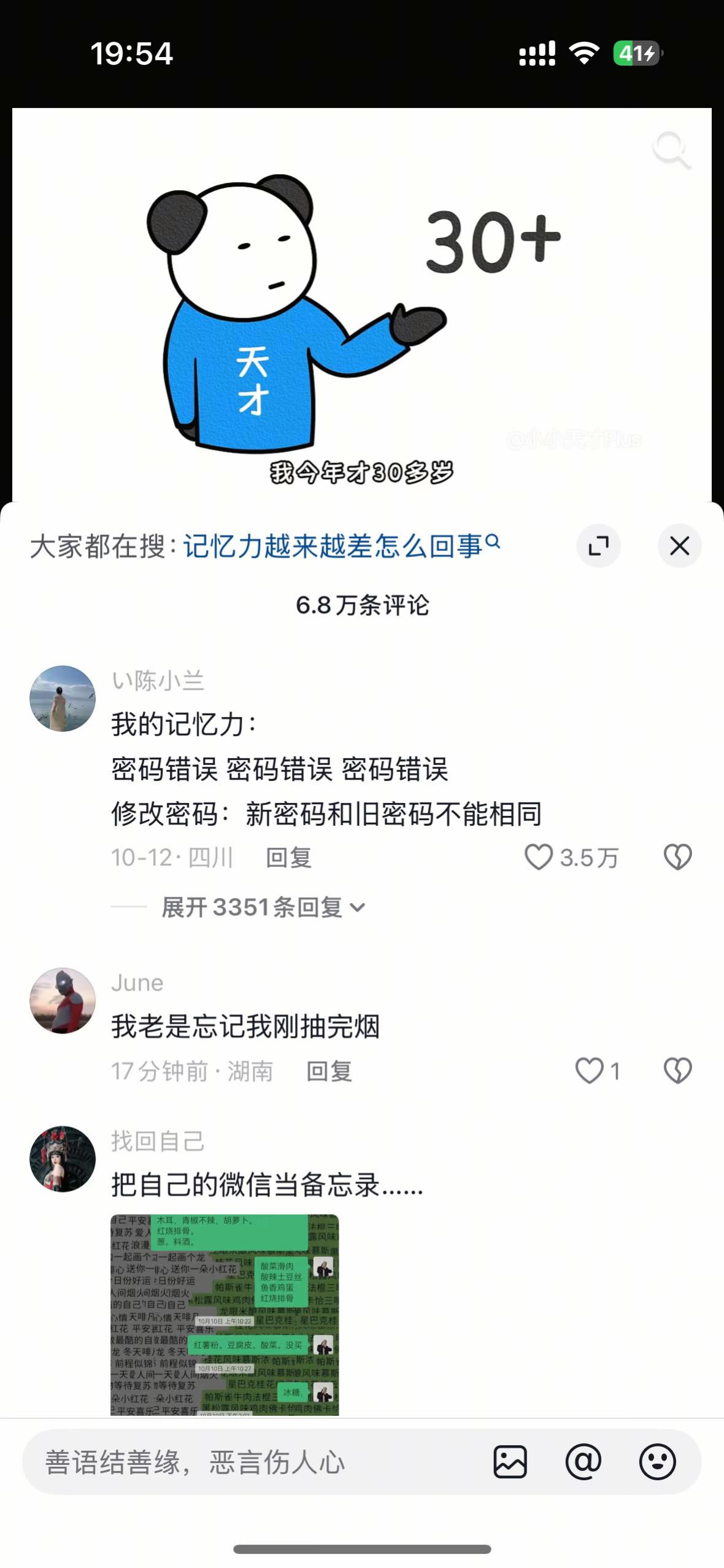Reply to 陈小兰's comment
This screenshot has height=1568, width=724.
tap(288, 858)
